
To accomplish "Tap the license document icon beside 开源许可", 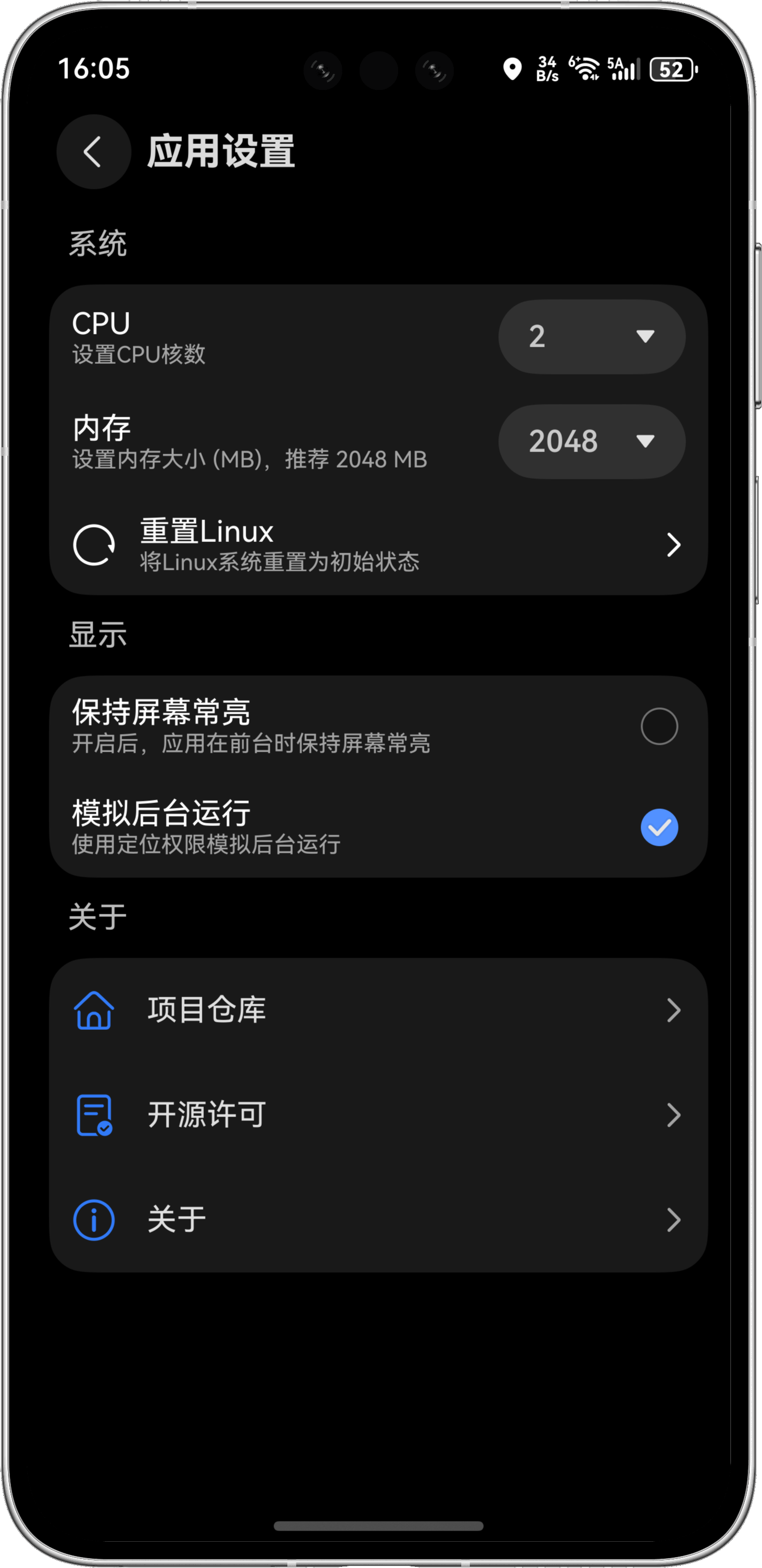I will (94, 1114).
